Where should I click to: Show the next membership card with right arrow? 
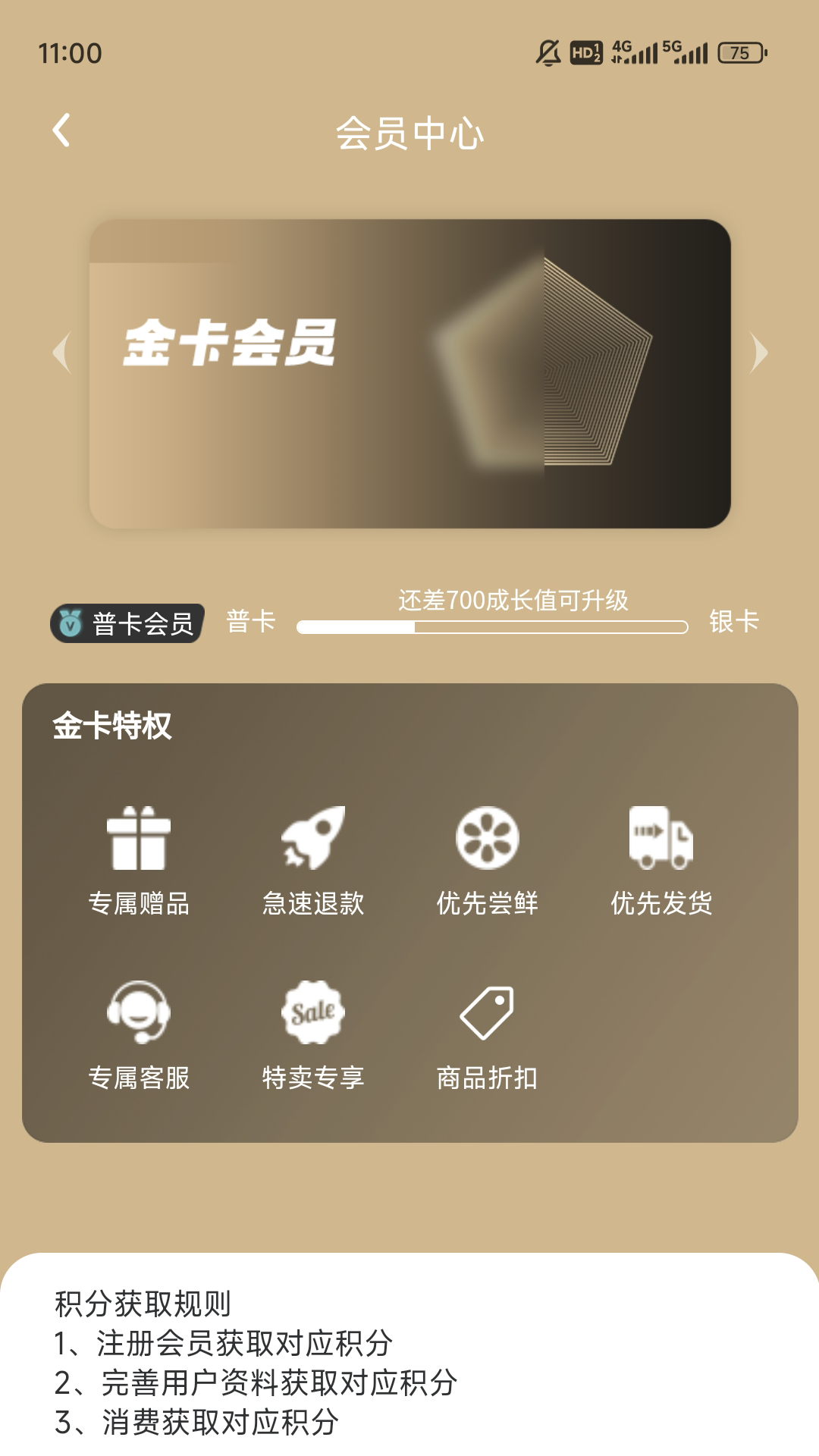(758, 353)
